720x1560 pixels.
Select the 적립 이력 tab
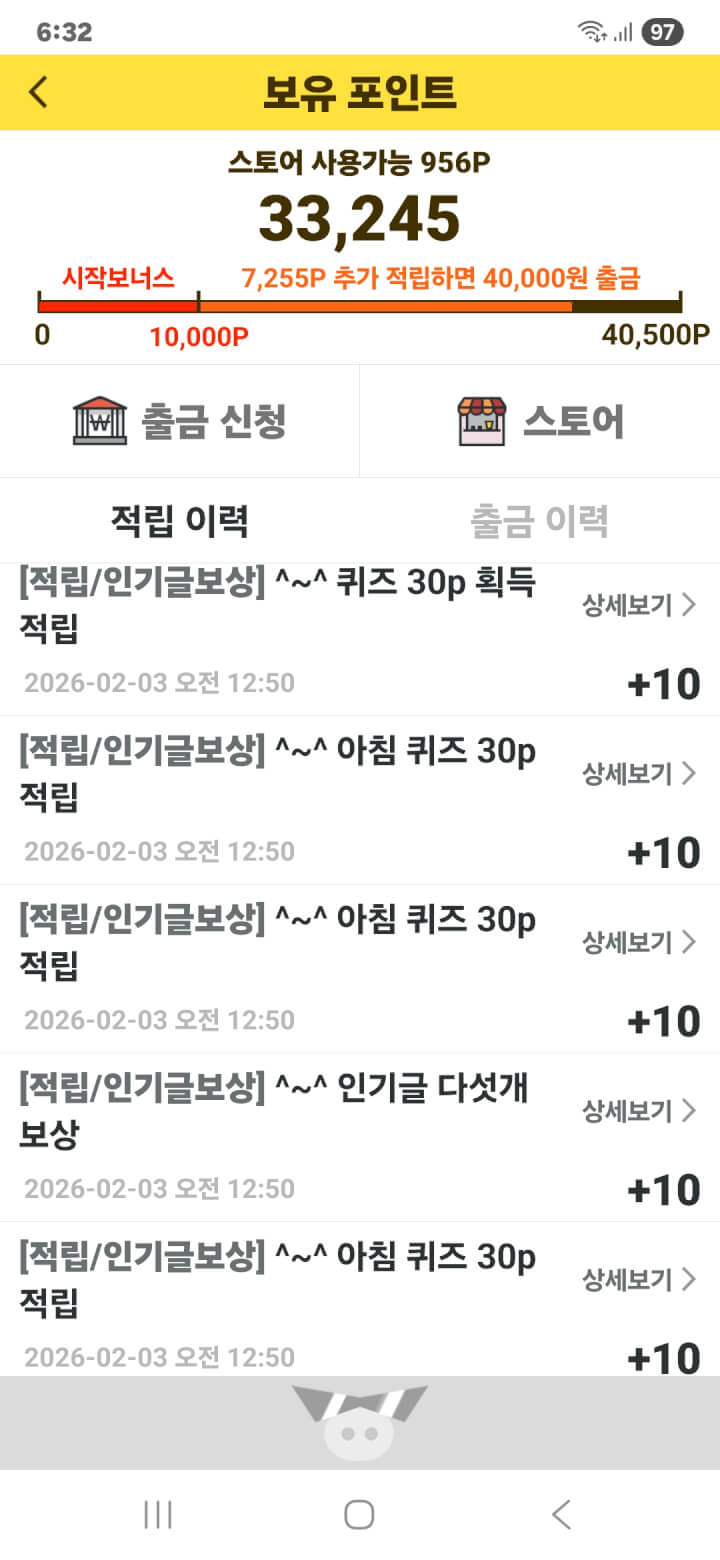pyautogui.click(x=179, y=521)
